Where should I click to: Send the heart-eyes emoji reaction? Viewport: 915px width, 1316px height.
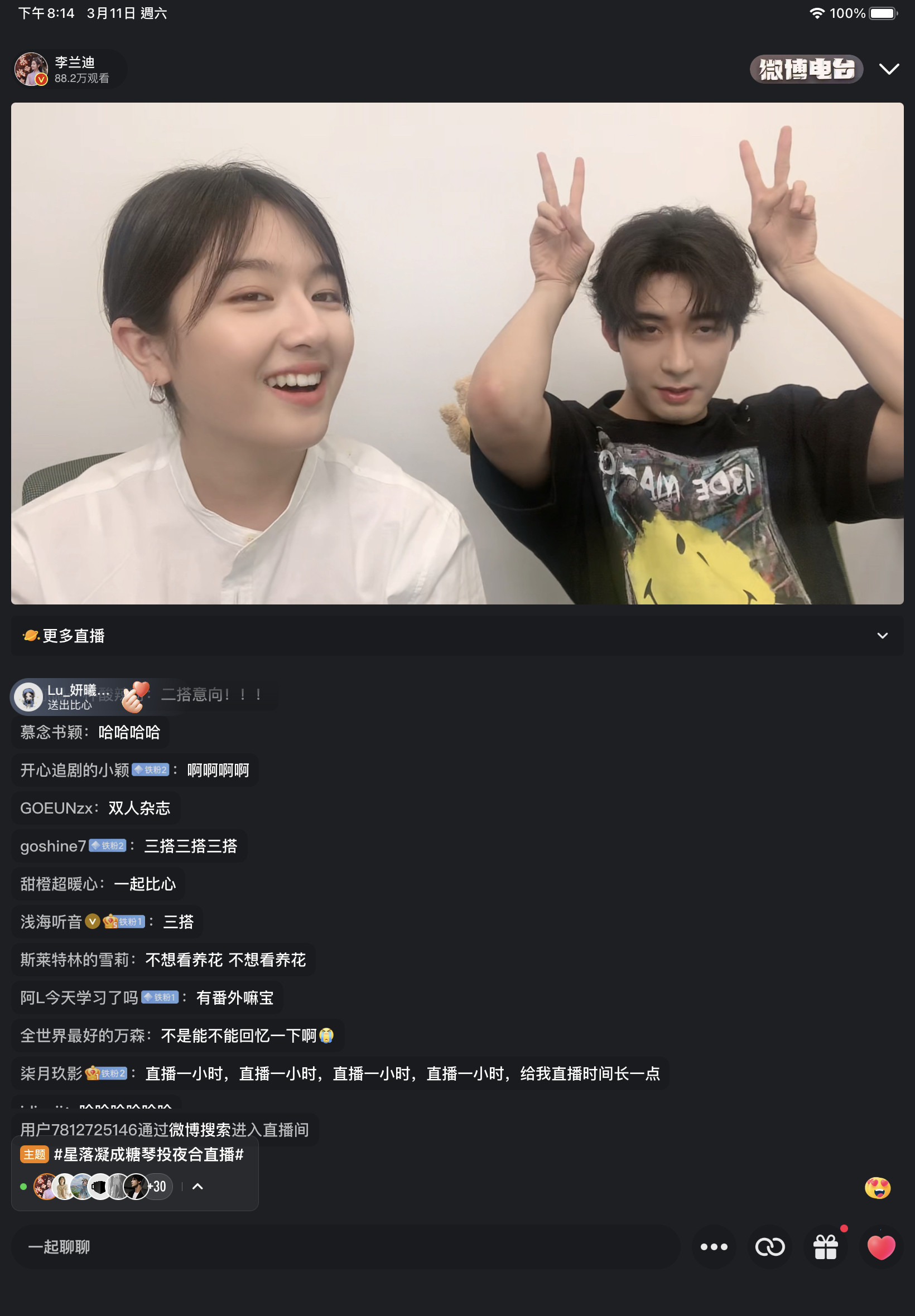877,1188
